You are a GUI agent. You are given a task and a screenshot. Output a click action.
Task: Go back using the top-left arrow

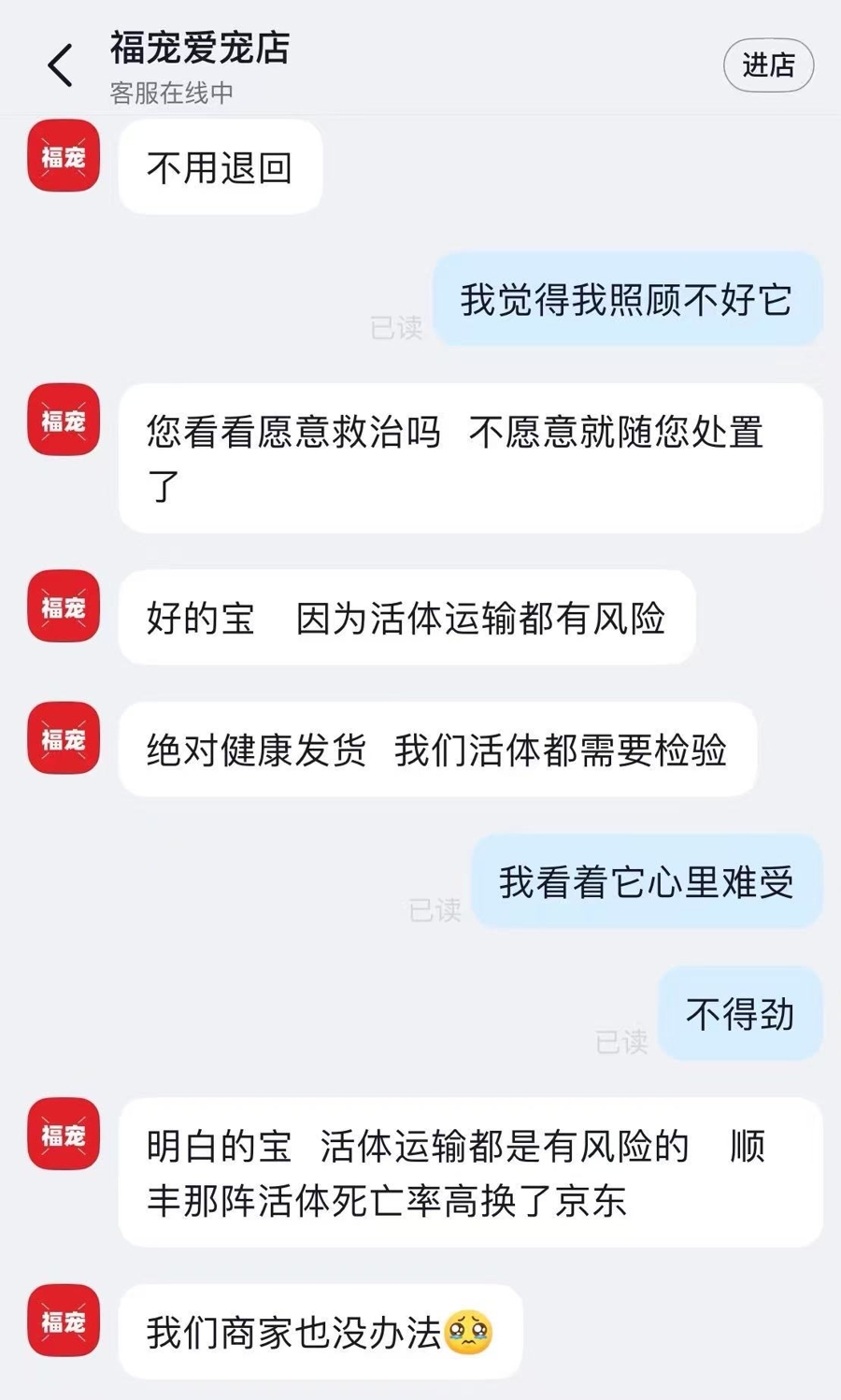pyautogui.click(x=61, y=65)
